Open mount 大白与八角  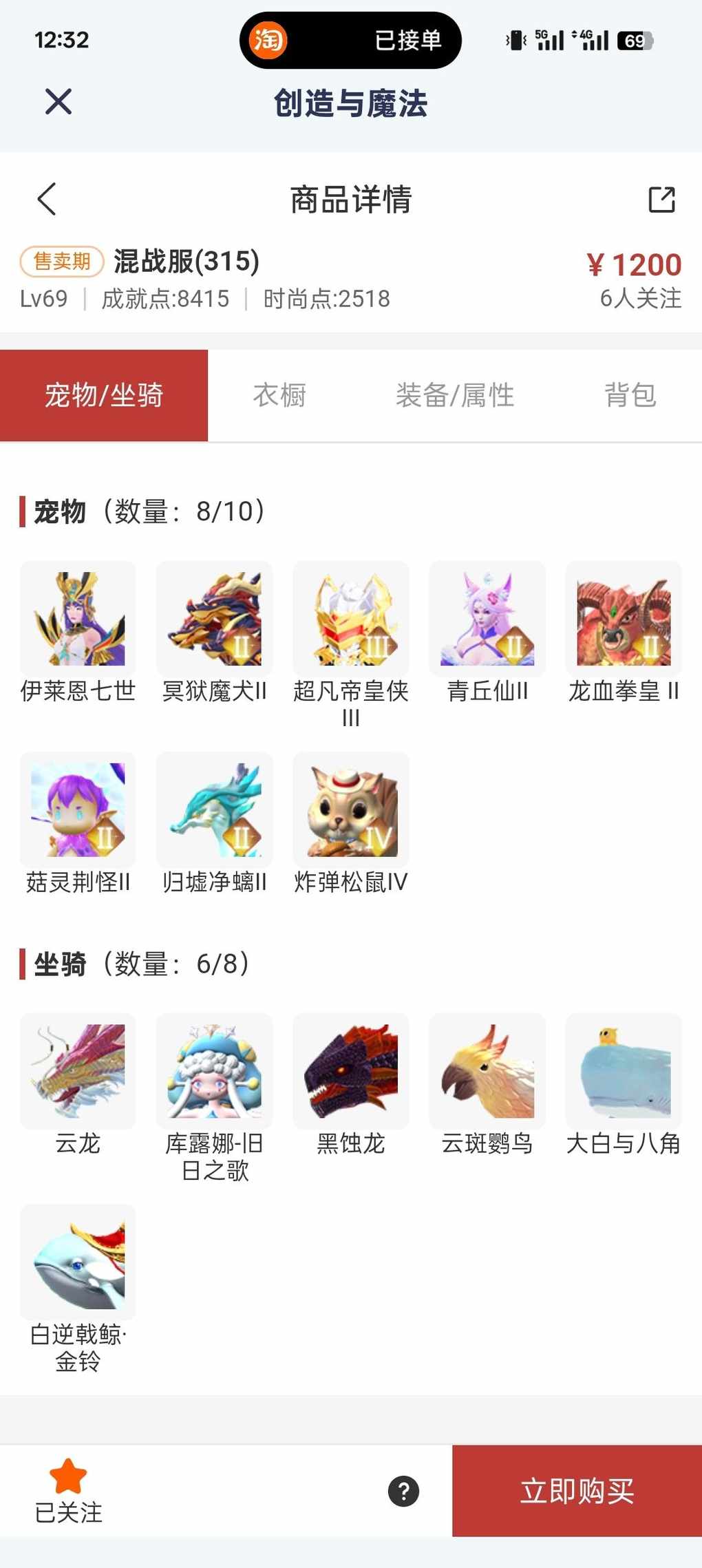click(624, 1070)
